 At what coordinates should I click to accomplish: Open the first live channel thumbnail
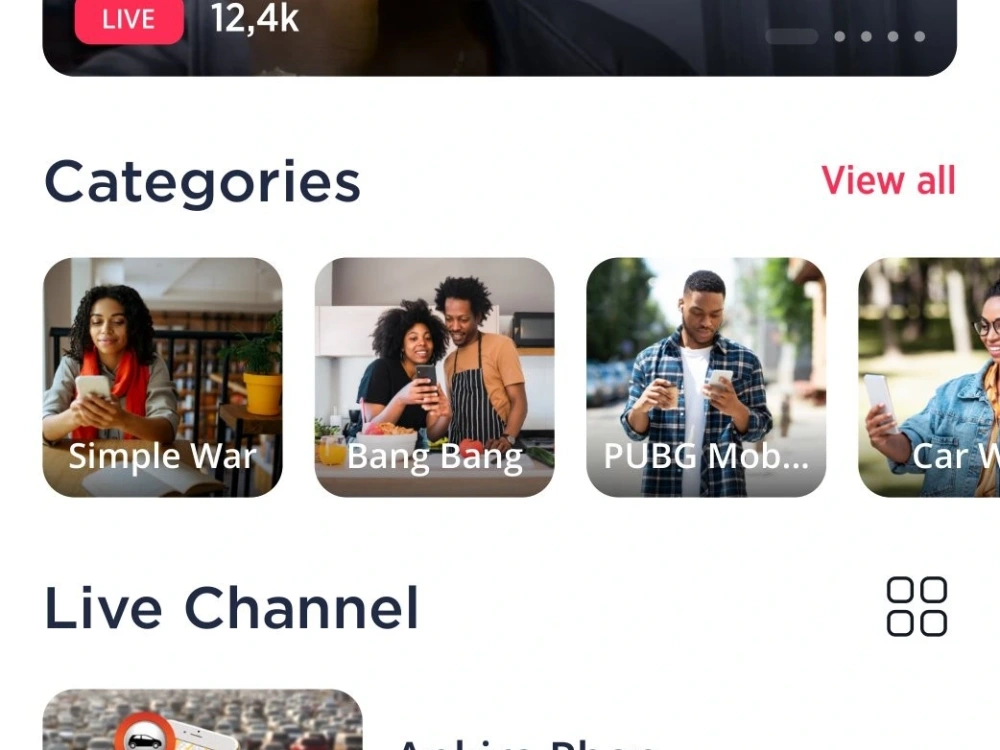pyautogui.click(x=202, y=722)
